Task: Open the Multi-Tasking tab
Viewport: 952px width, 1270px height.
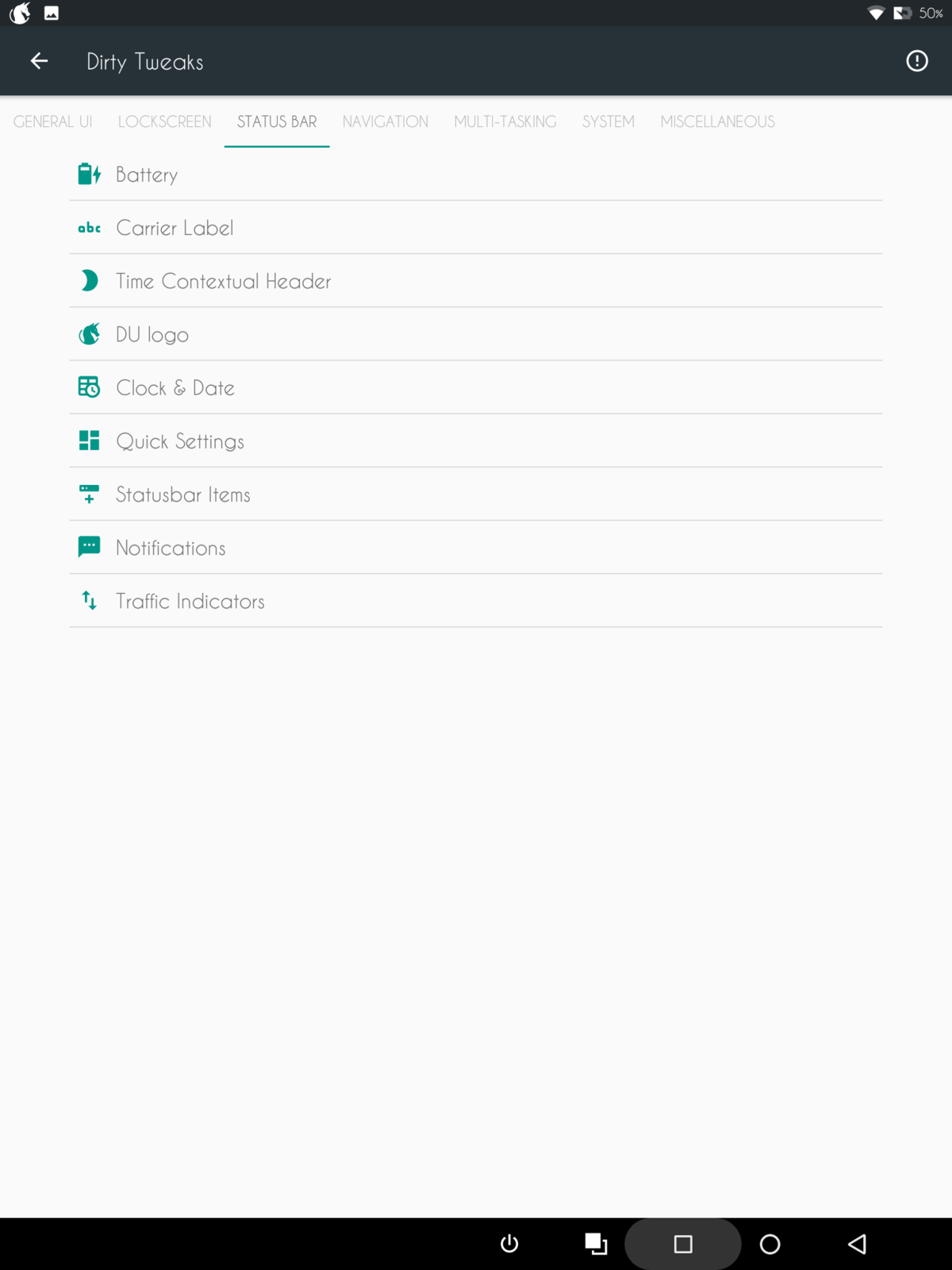Action: pyautogui.click(x=505, y=121)
